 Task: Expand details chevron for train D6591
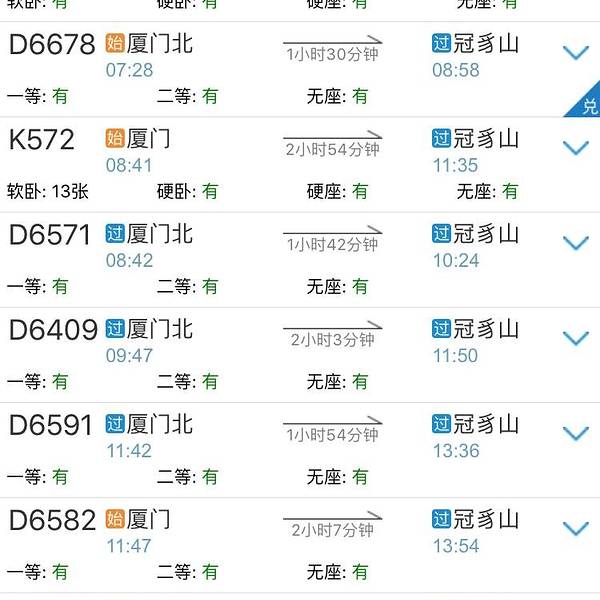click(x=575, y=433)
